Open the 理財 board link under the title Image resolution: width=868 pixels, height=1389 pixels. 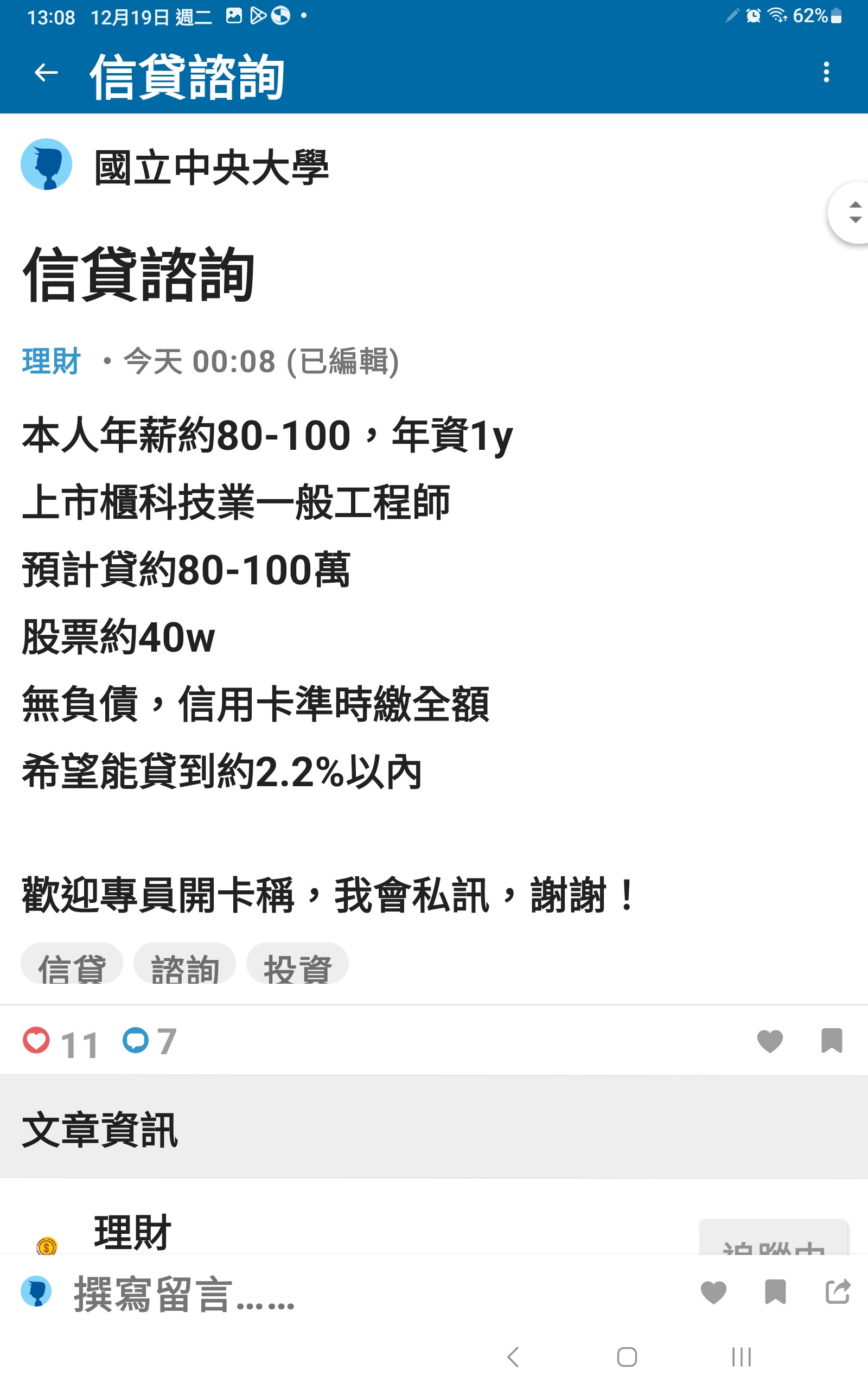click(51, 361)
